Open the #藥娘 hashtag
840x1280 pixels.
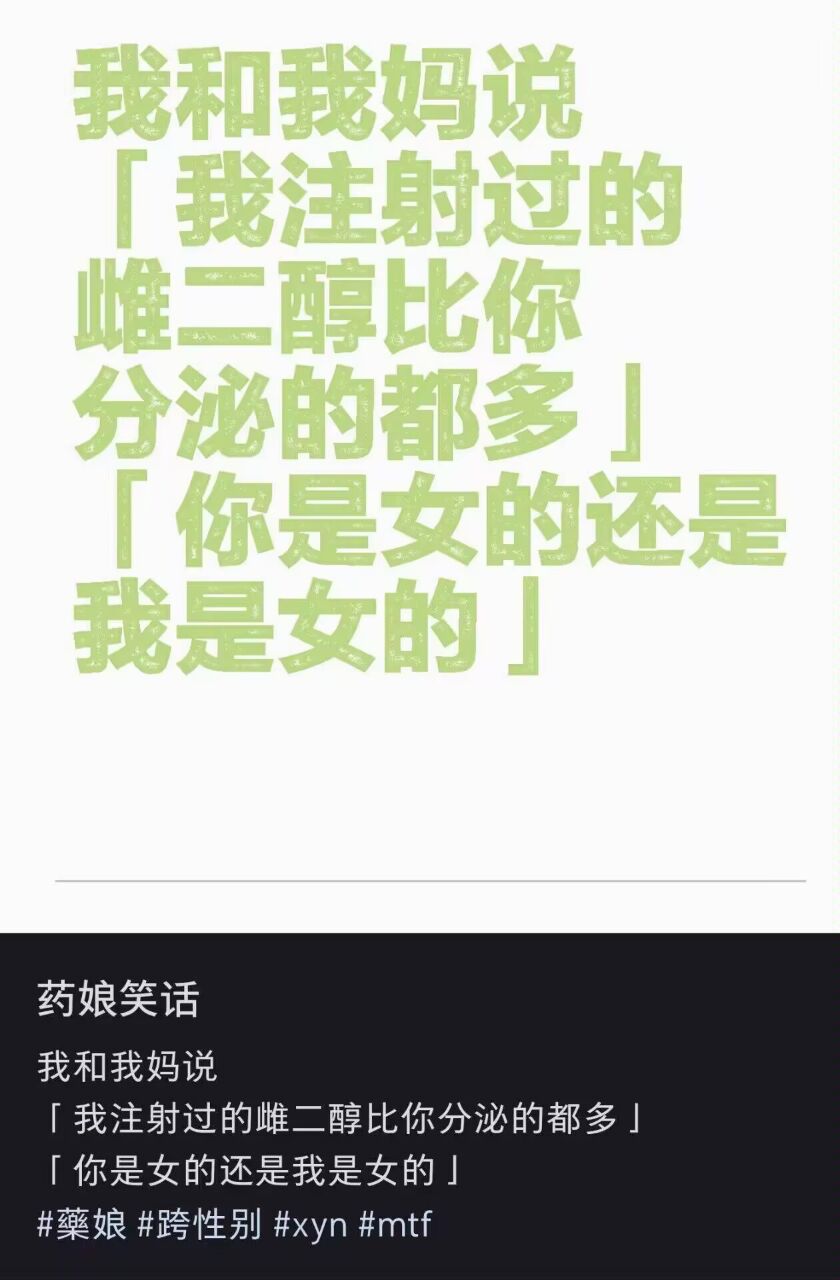(x=82, y=1225)
